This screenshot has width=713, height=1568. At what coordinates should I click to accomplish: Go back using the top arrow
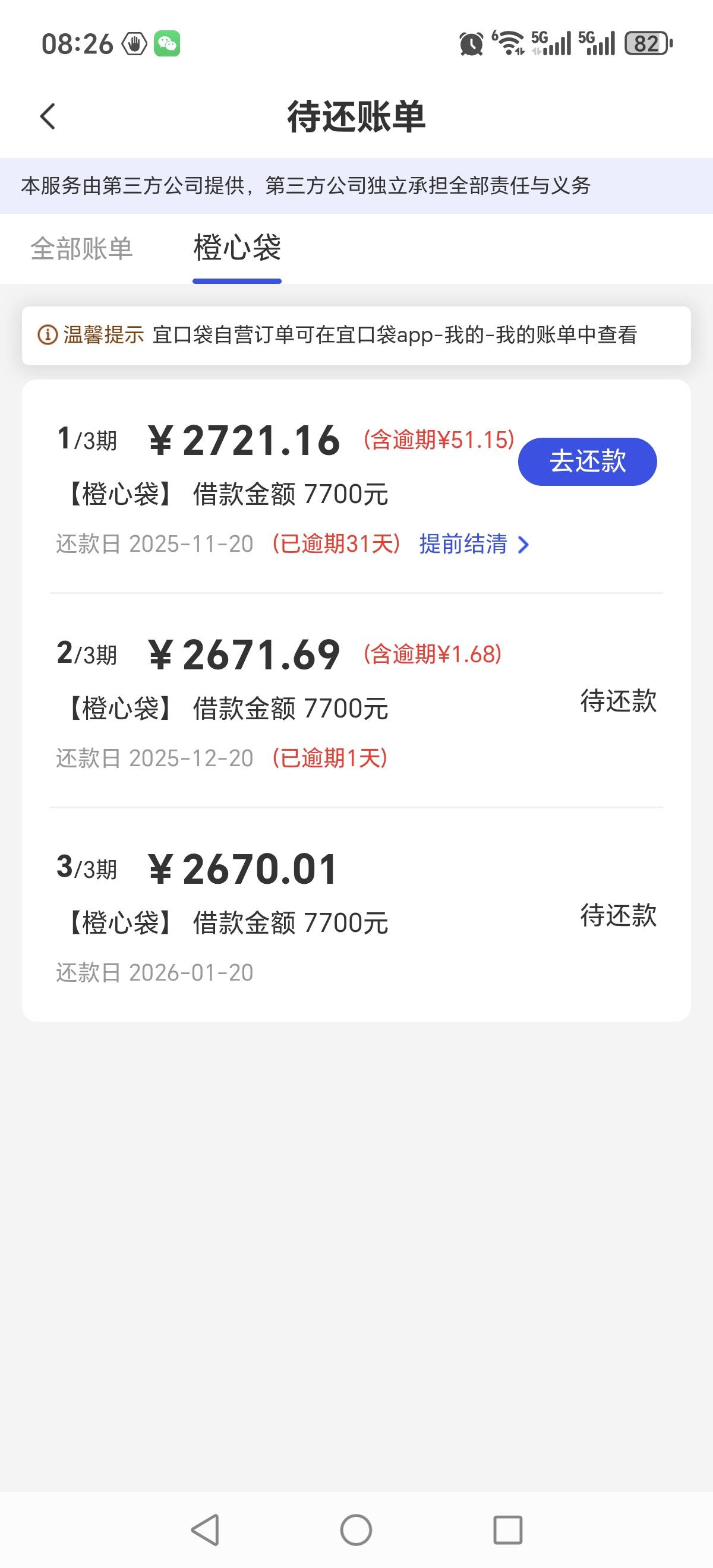pos(48,116)
